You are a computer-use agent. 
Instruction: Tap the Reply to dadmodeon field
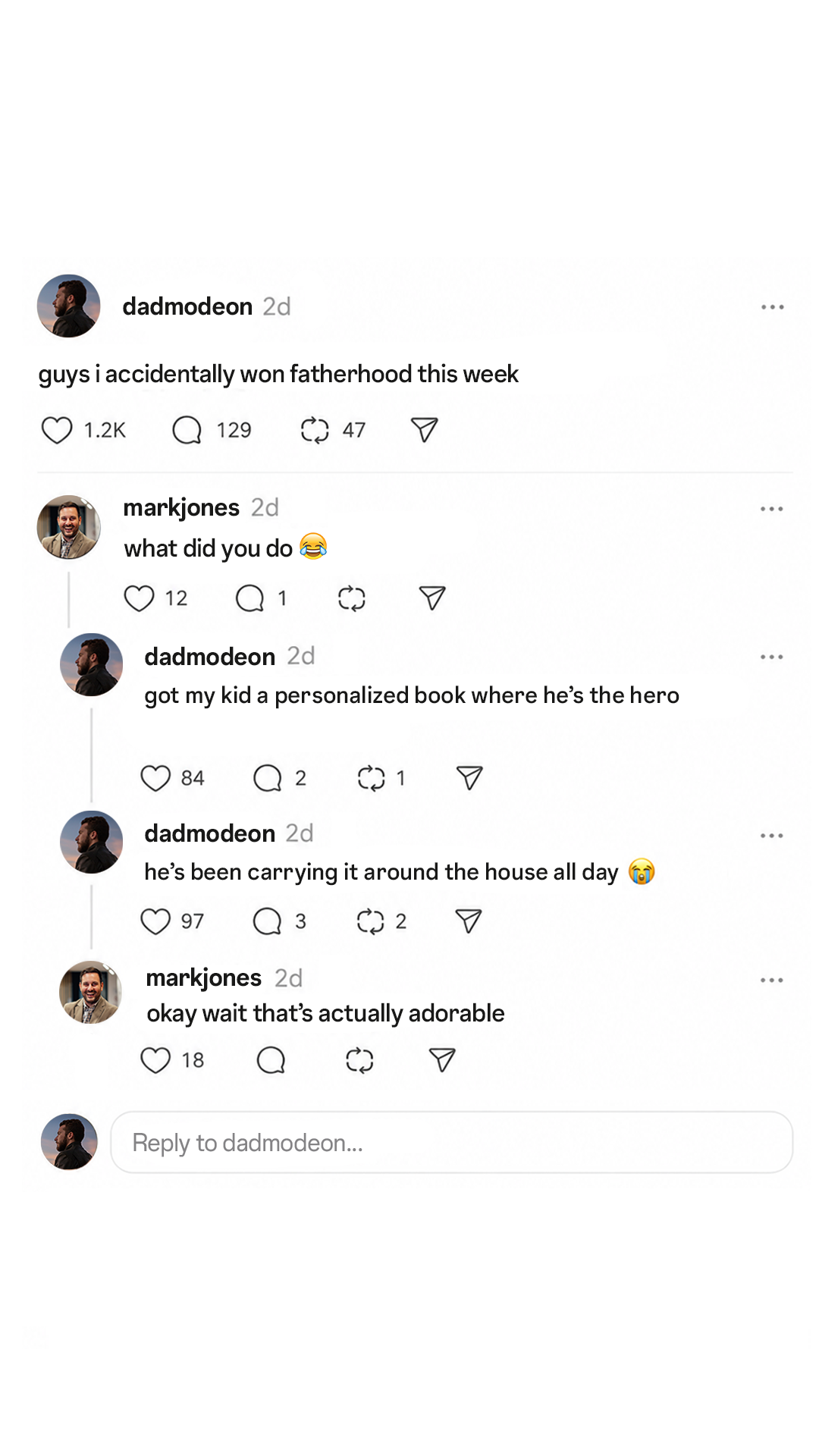pos(452,1142)
